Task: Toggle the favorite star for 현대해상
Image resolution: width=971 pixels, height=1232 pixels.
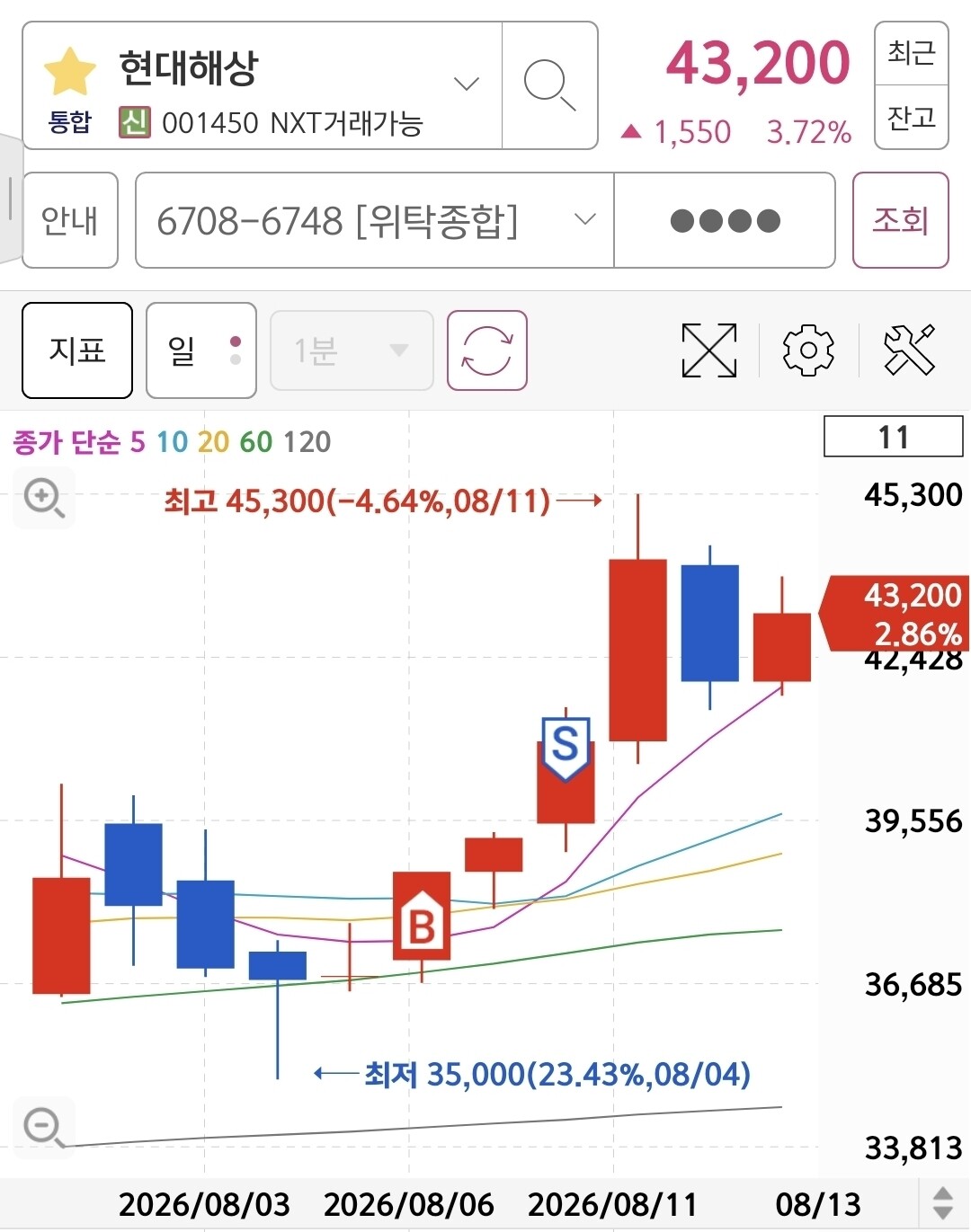Action: pos(69,73)
